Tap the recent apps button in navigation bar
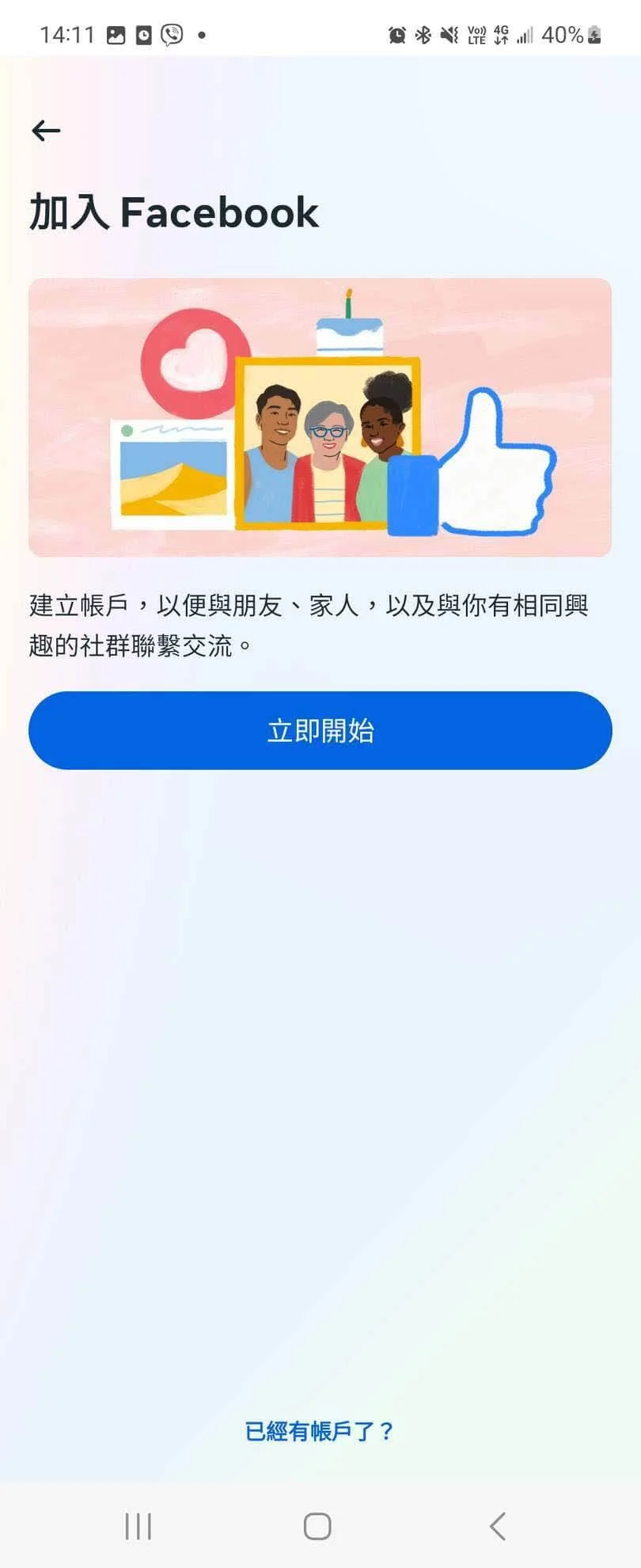 138,1526
